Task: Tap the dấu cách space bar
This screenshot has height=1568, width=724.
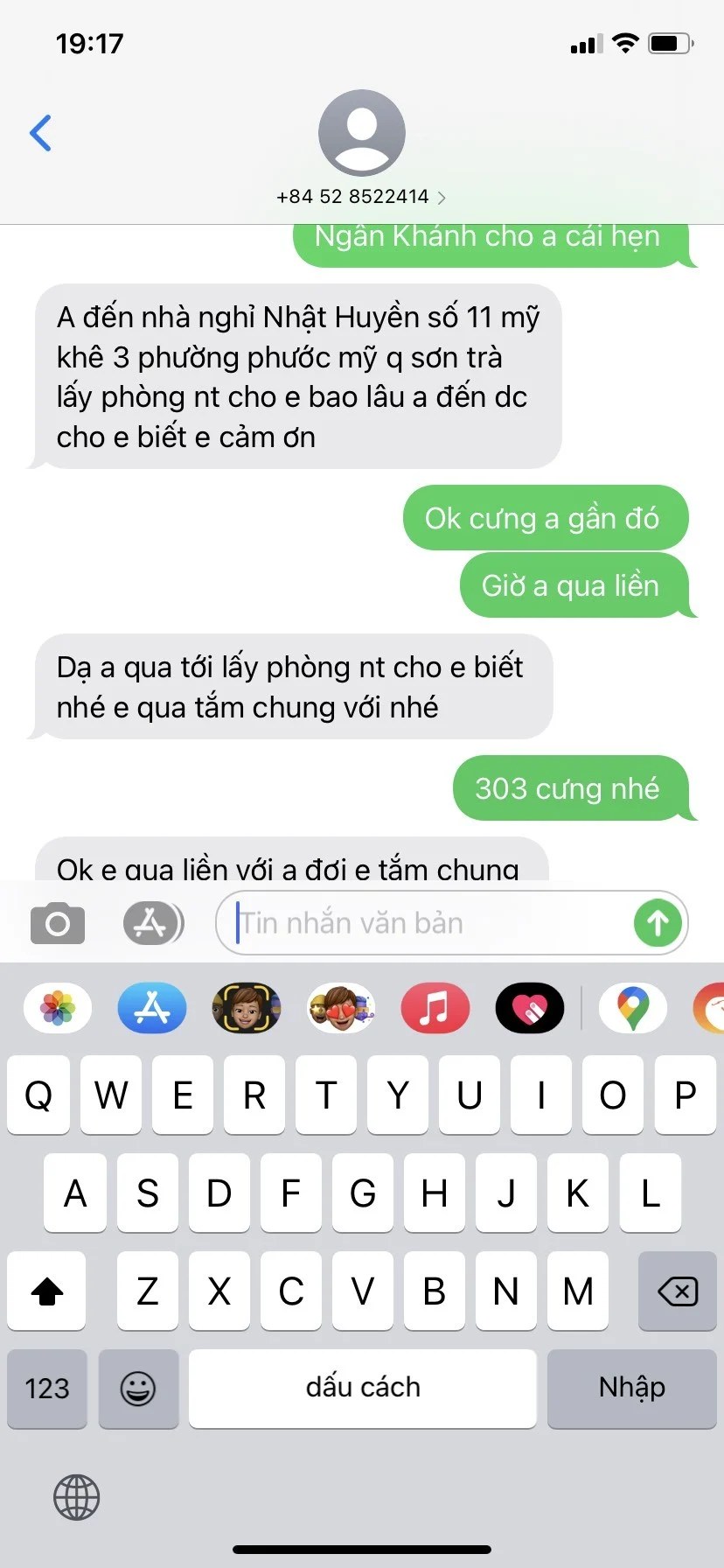Action: [x=362, y=1389]
